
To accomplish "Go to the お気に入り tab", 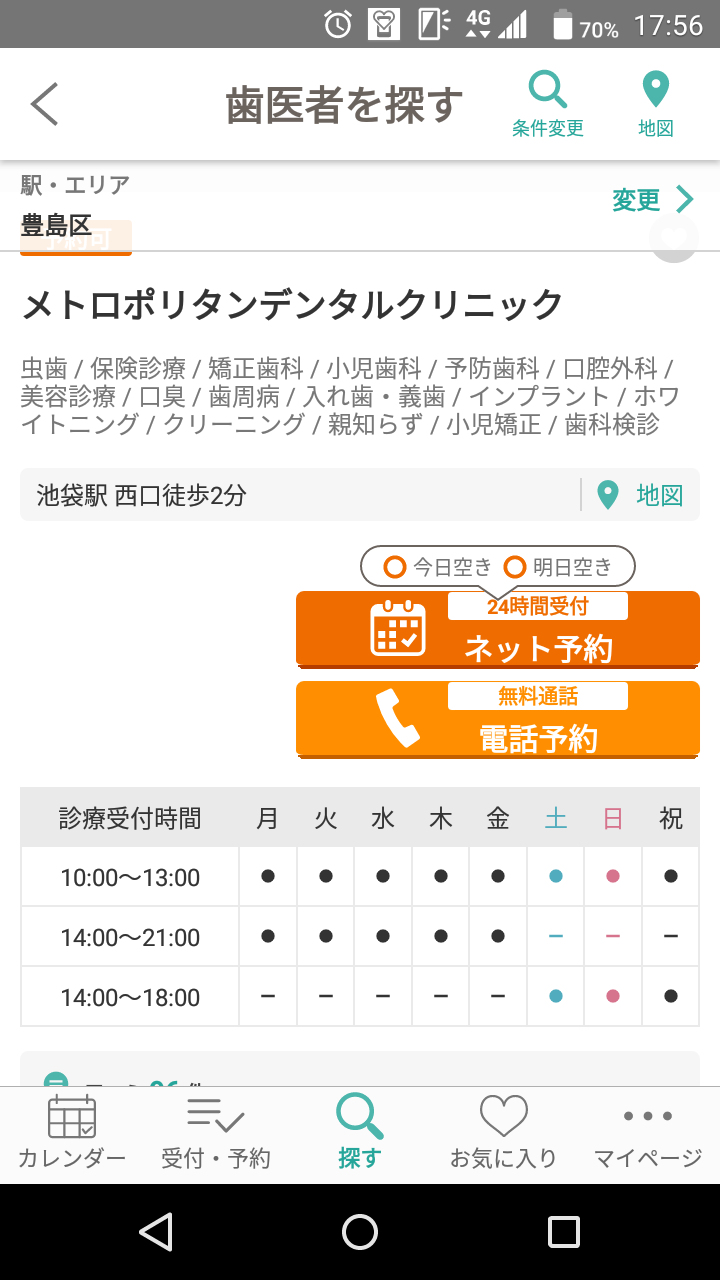I will coord(503,1134).
